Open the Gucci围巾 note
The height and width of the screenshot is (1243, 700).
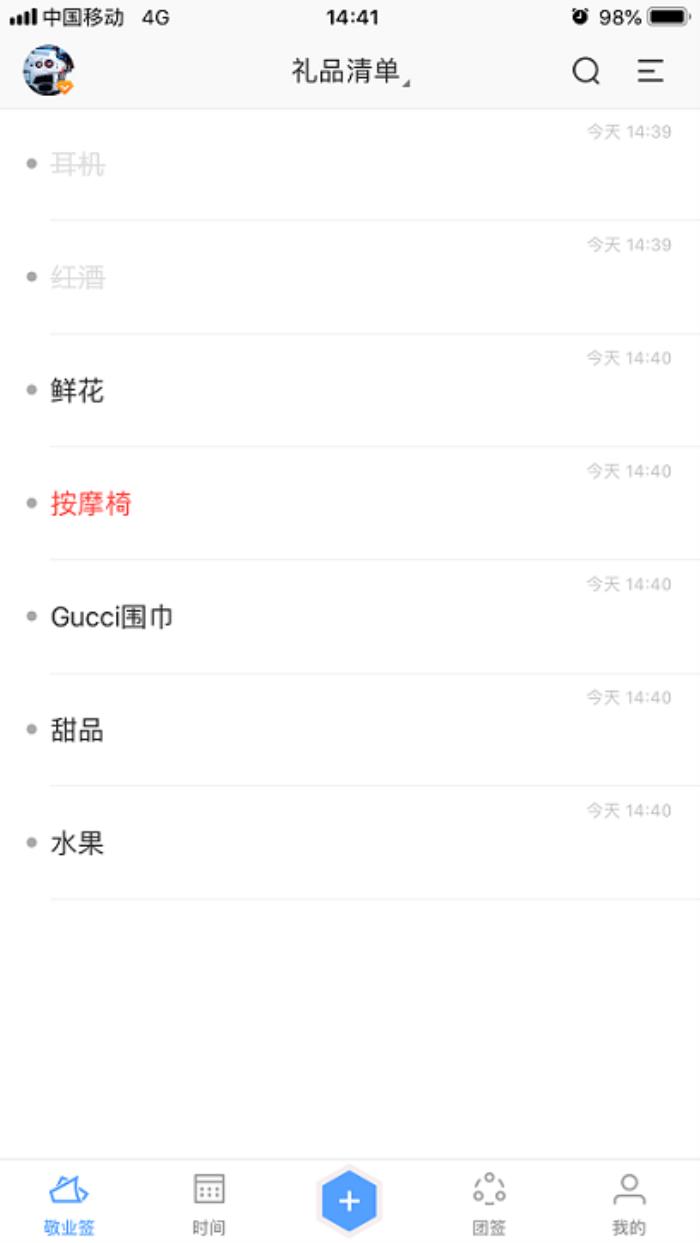coord(112,616)
